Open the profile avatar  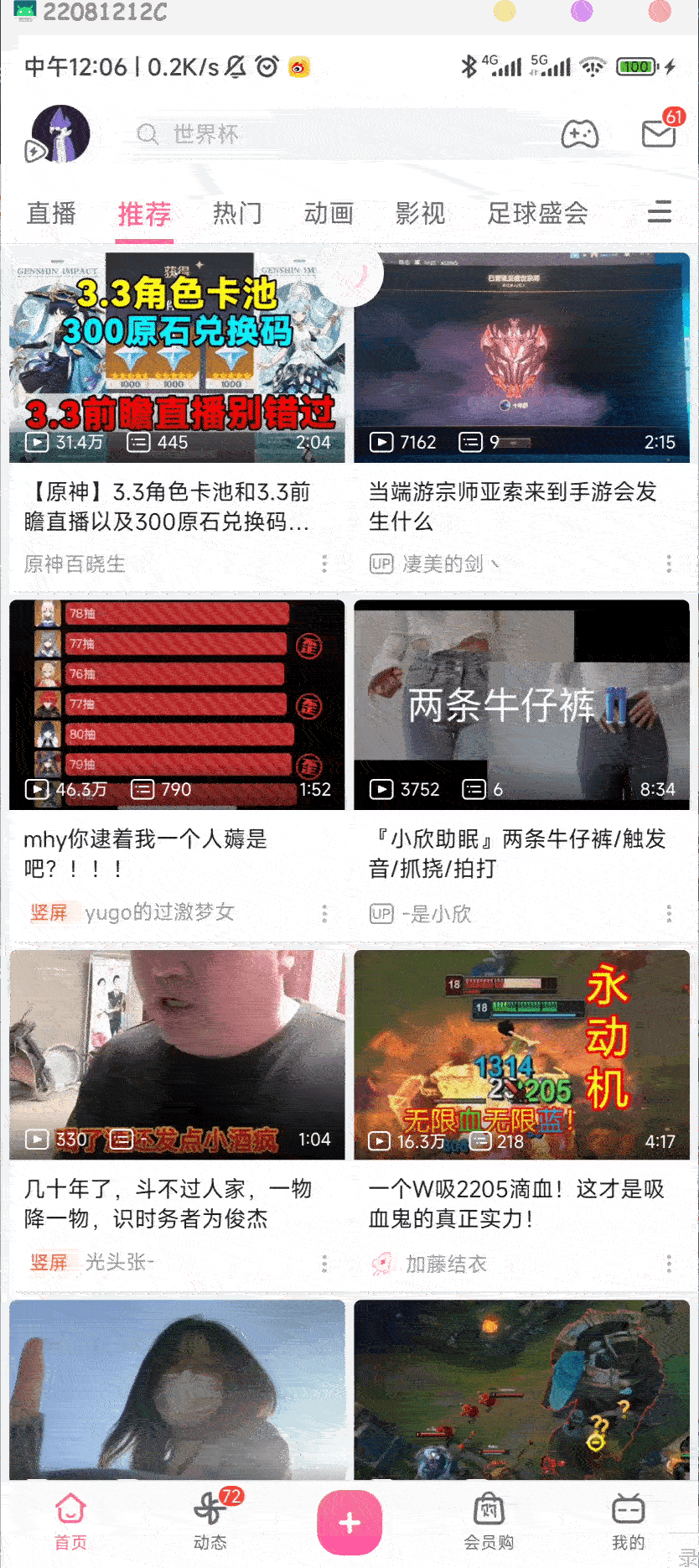(60, 134)
